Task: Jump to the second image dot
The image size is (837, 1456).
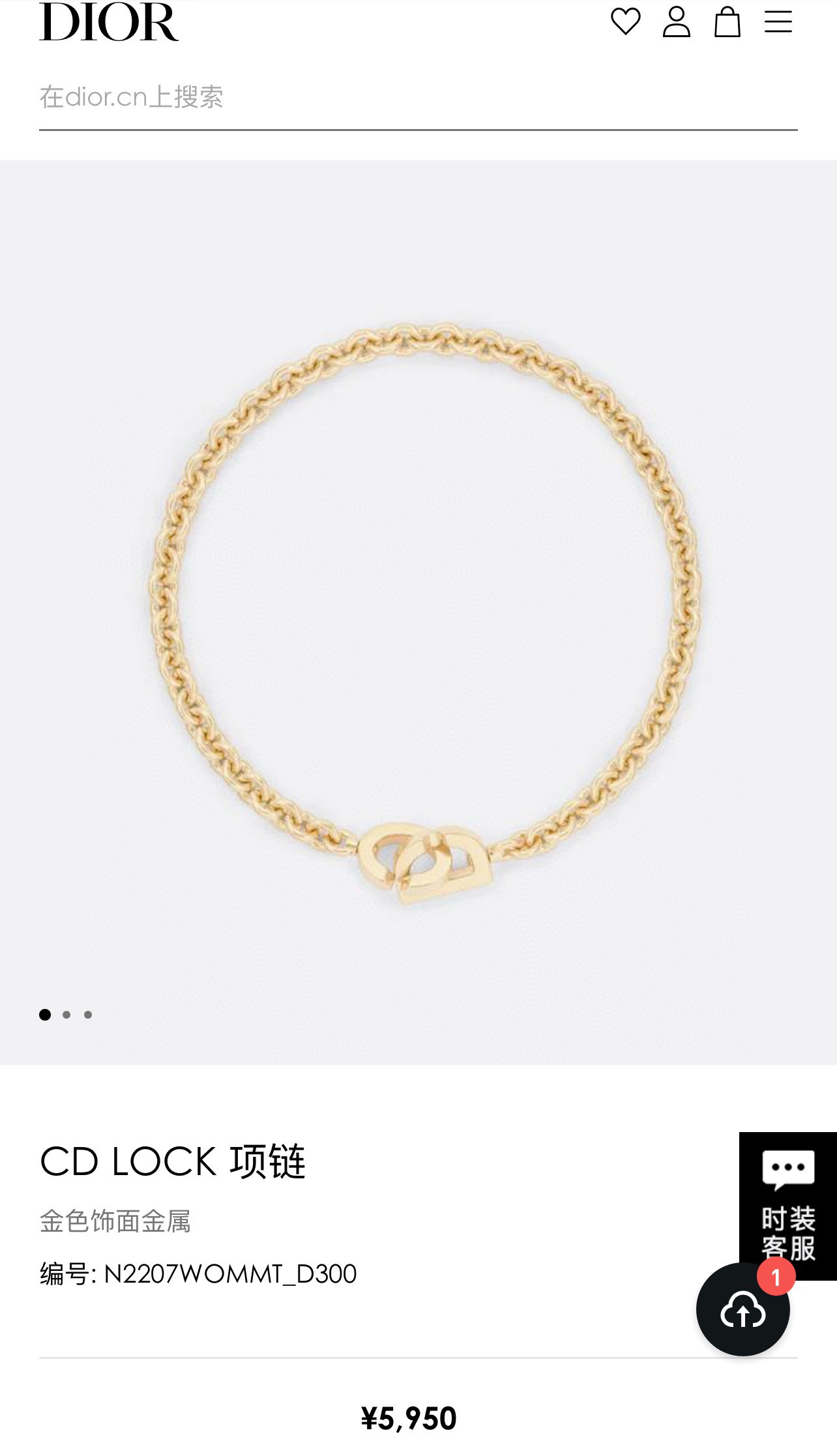Action: [x=66, y=1015]
